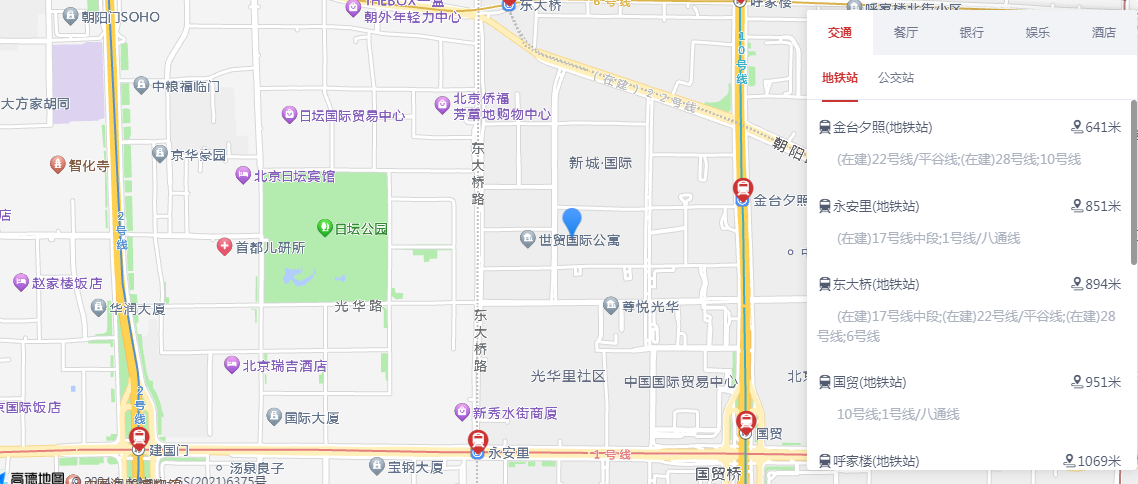Switch to the 餐厅 tab
Screen dimensions: 1138x484
(x=906, y=32)
